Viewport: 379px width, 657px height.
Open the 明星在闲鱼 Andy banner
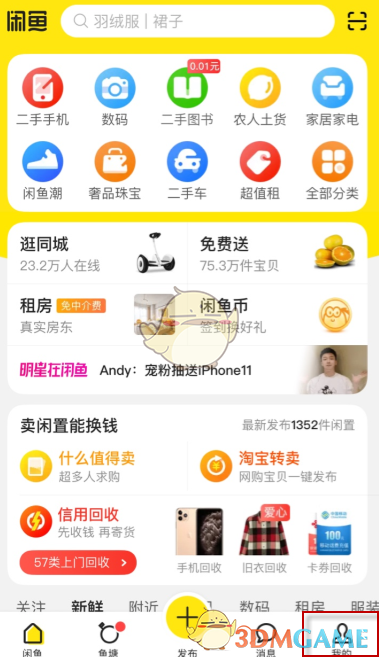(188, 370)
